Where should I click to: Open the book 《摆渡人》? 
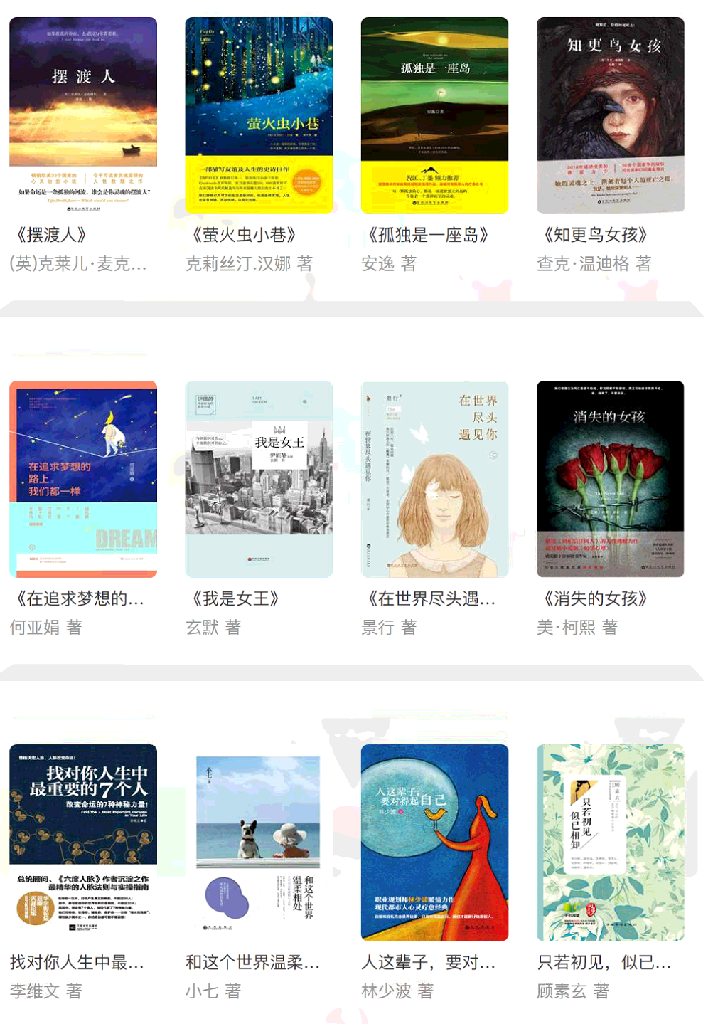pos(83,115)
